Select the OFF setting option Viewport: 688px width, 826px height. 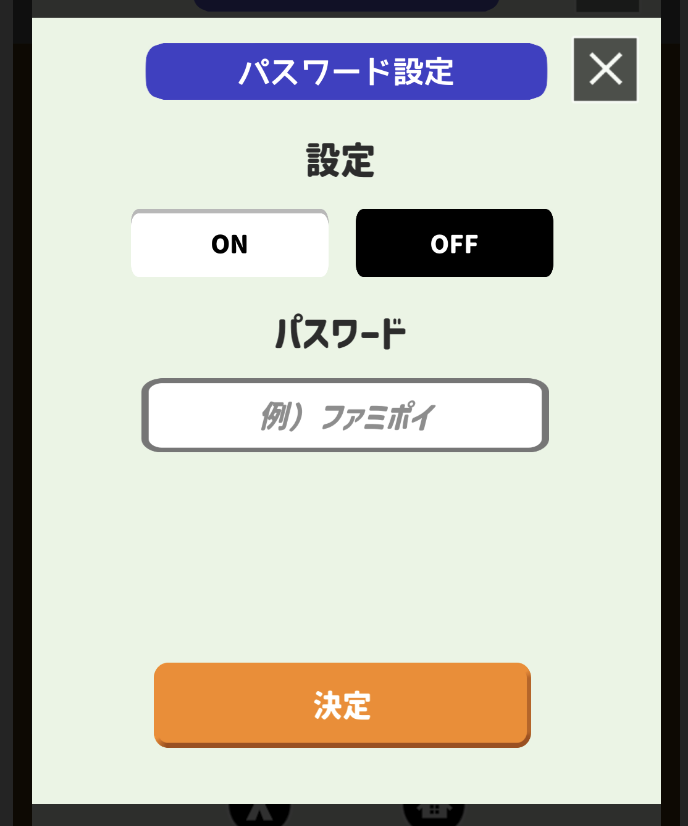tap(454, 244)
